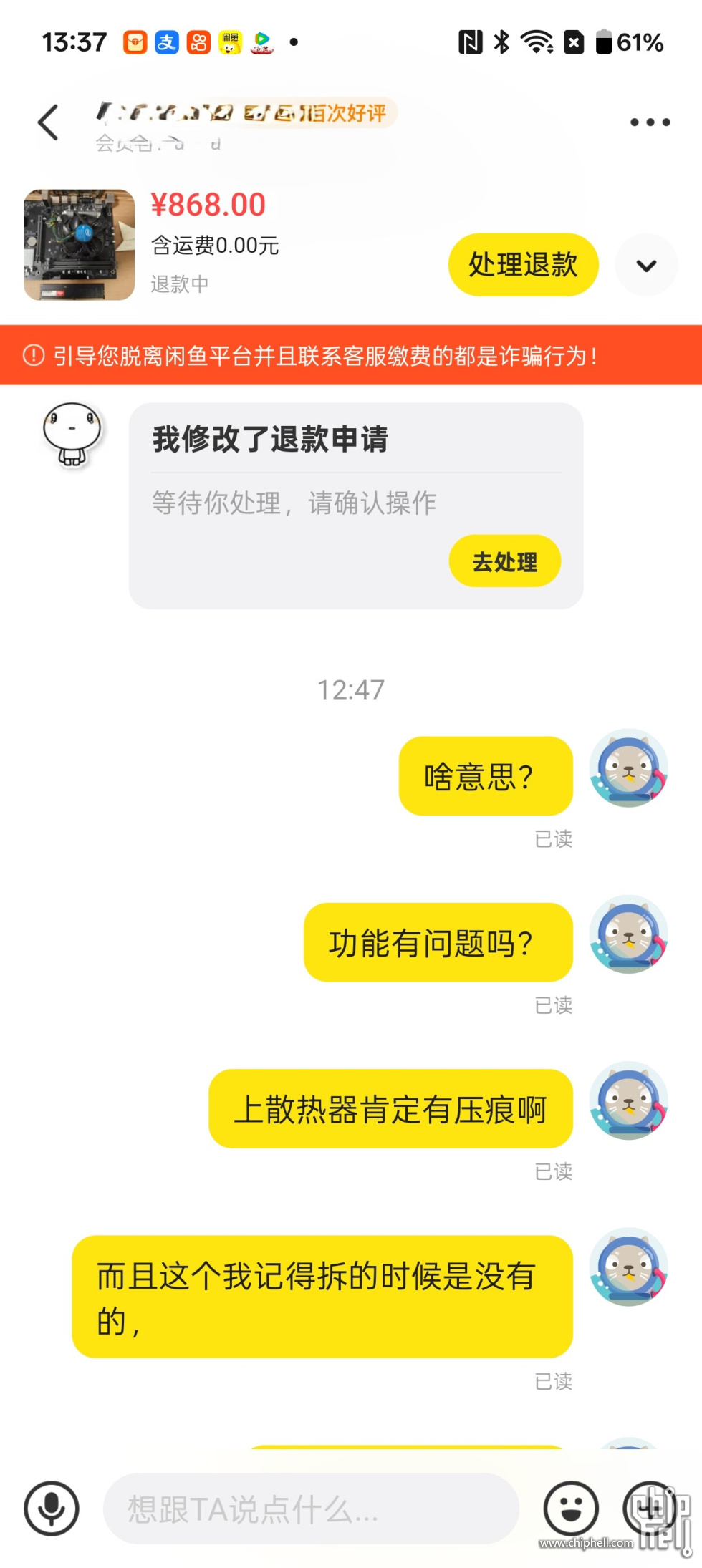Viewport: 702px width, 1568px height.
Task: Go back from the chat
Action: pyautogui.click(x=48, y=122)
